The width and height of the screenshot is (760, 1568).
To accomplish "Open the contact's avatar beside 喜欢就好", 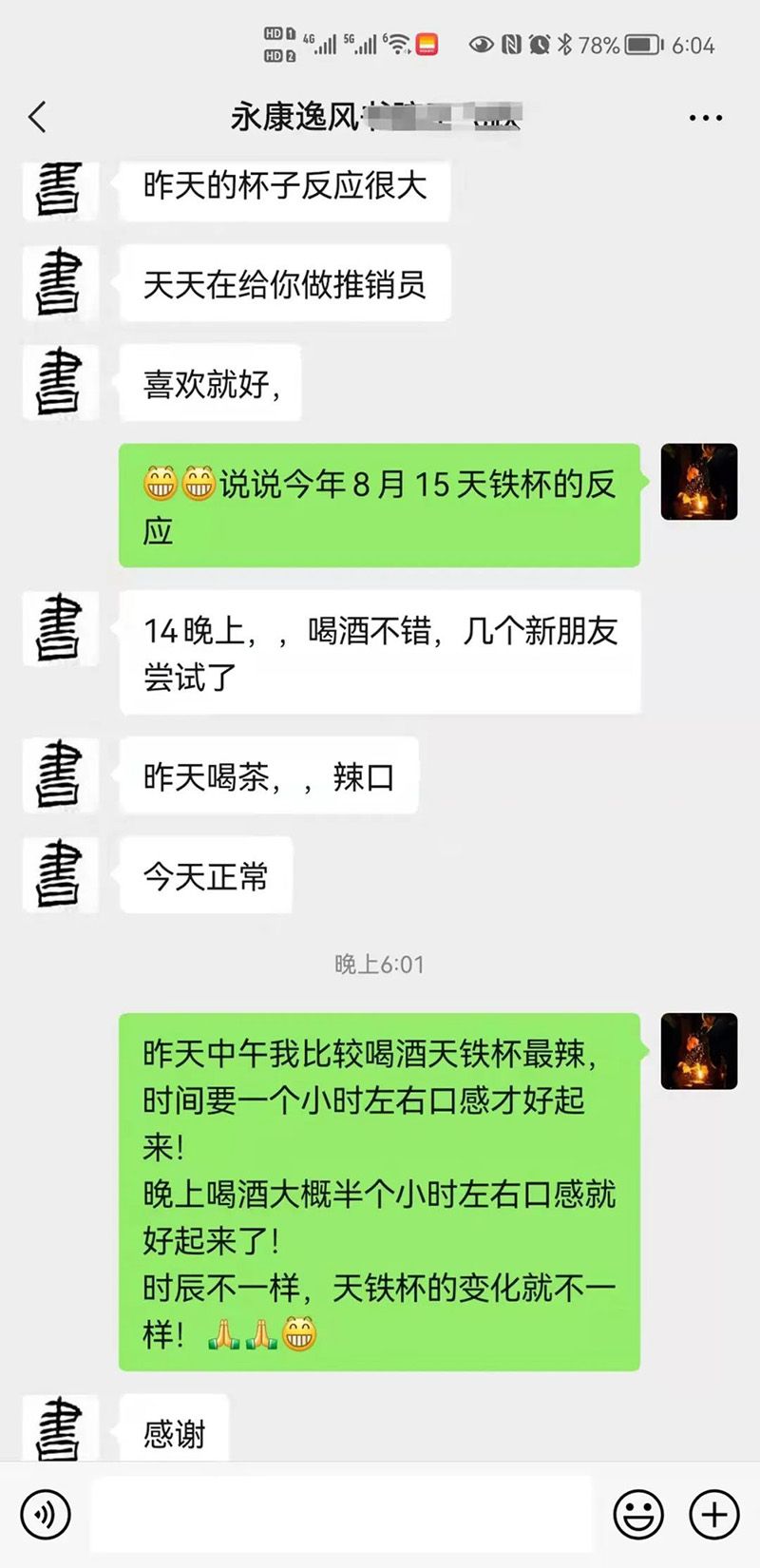I will click(x=60, y=382).
